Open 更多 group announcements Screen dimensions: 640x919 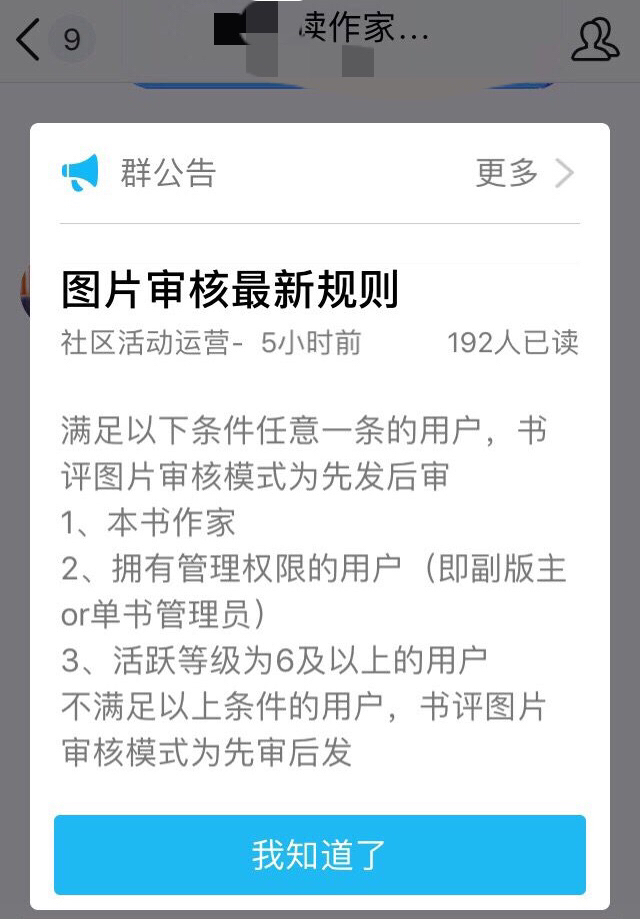pyautogui.click(x=524, y=173)
